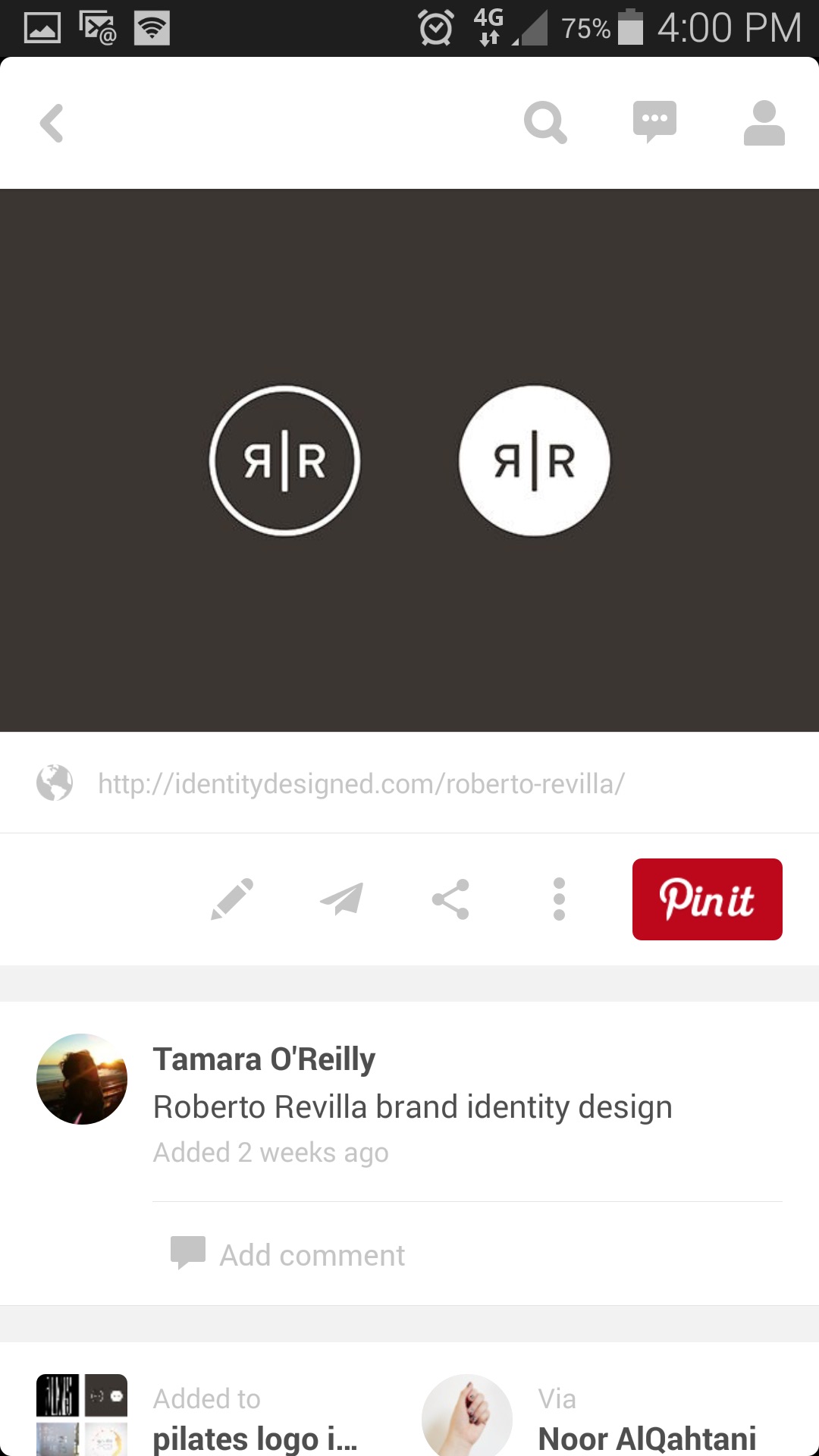Edit this pin with the pencil icon
The image size is (819, 1456).
pyautogui.click(x=232, y=899)
